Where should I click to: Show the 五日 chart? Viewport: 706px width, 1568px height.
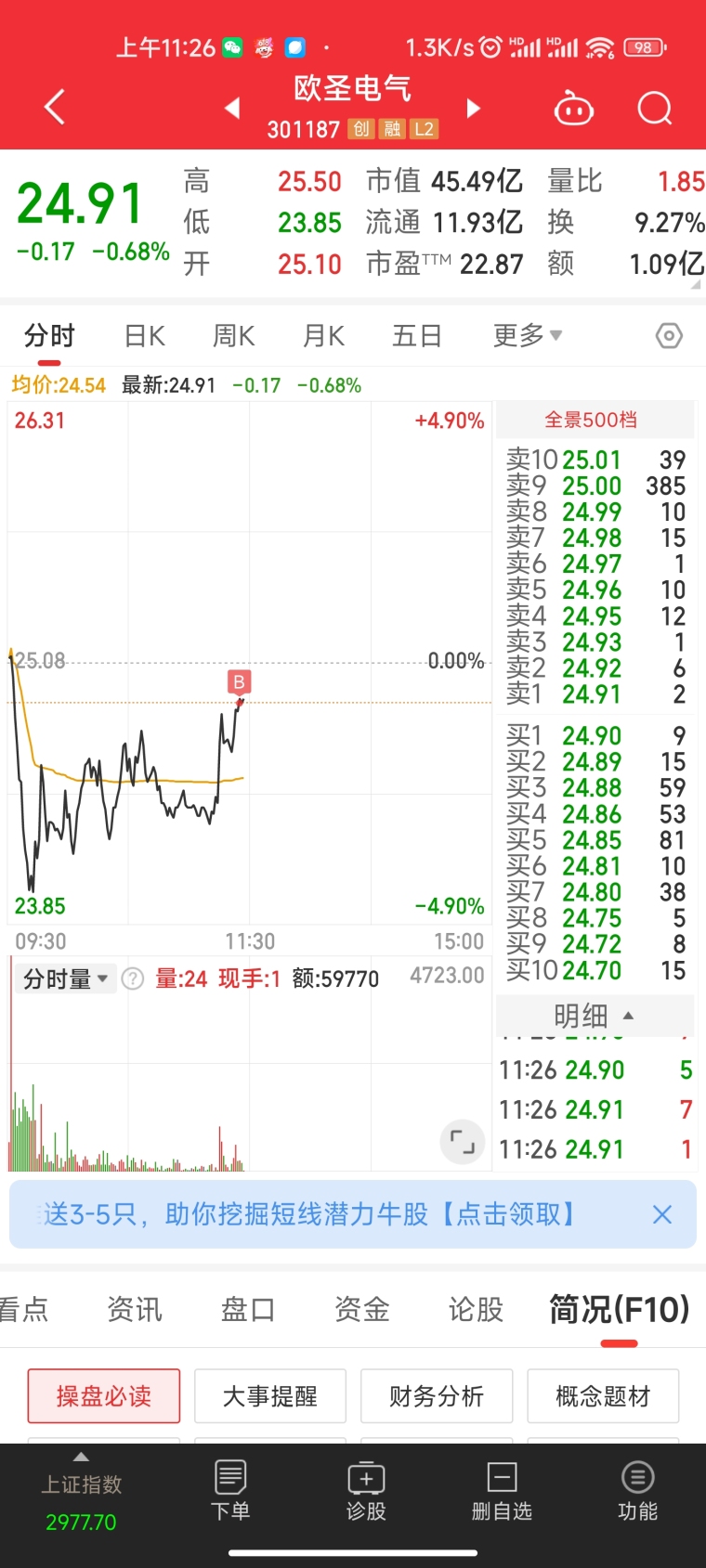[416, 336]
